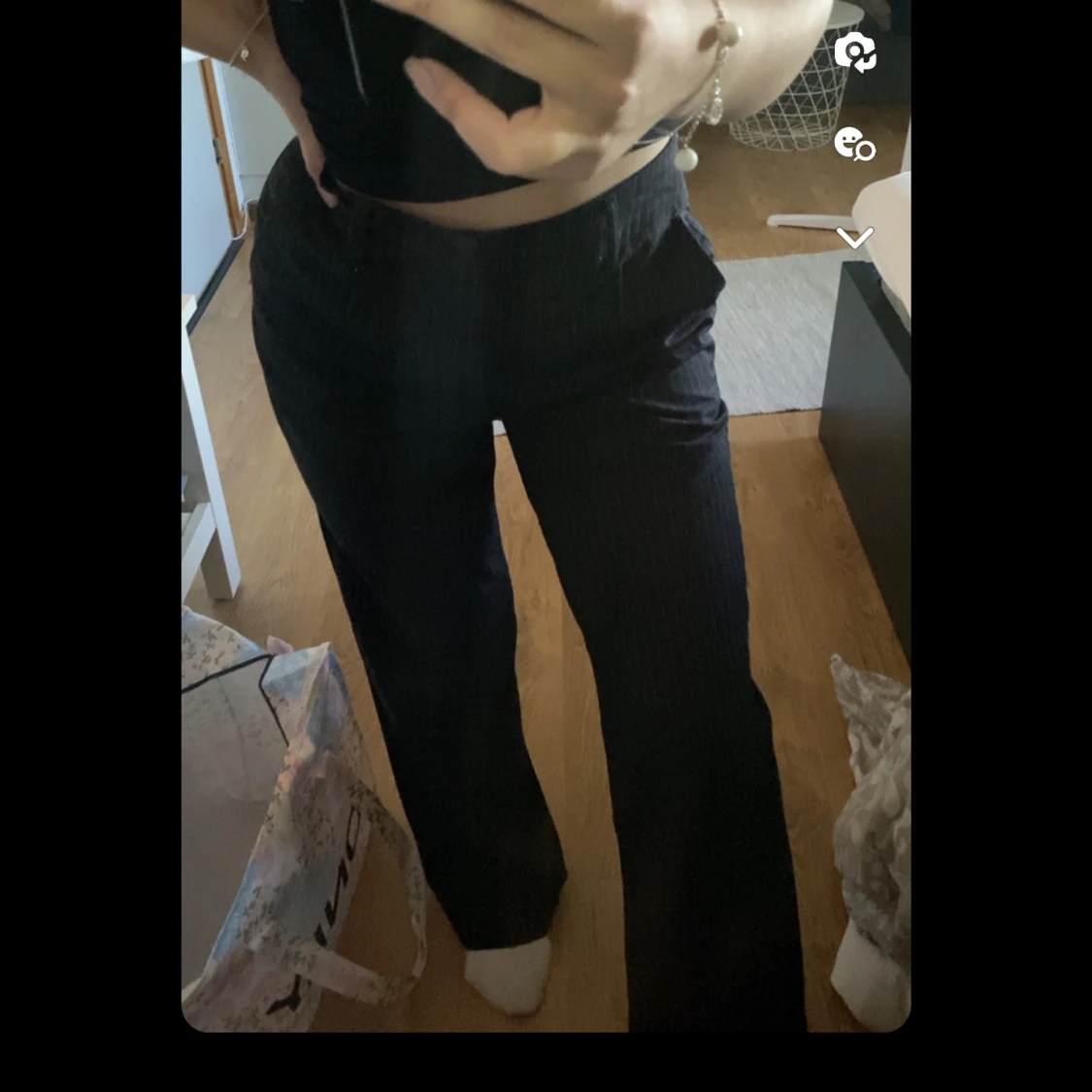Expand more camera tools with the chevron

coord(854,238)
